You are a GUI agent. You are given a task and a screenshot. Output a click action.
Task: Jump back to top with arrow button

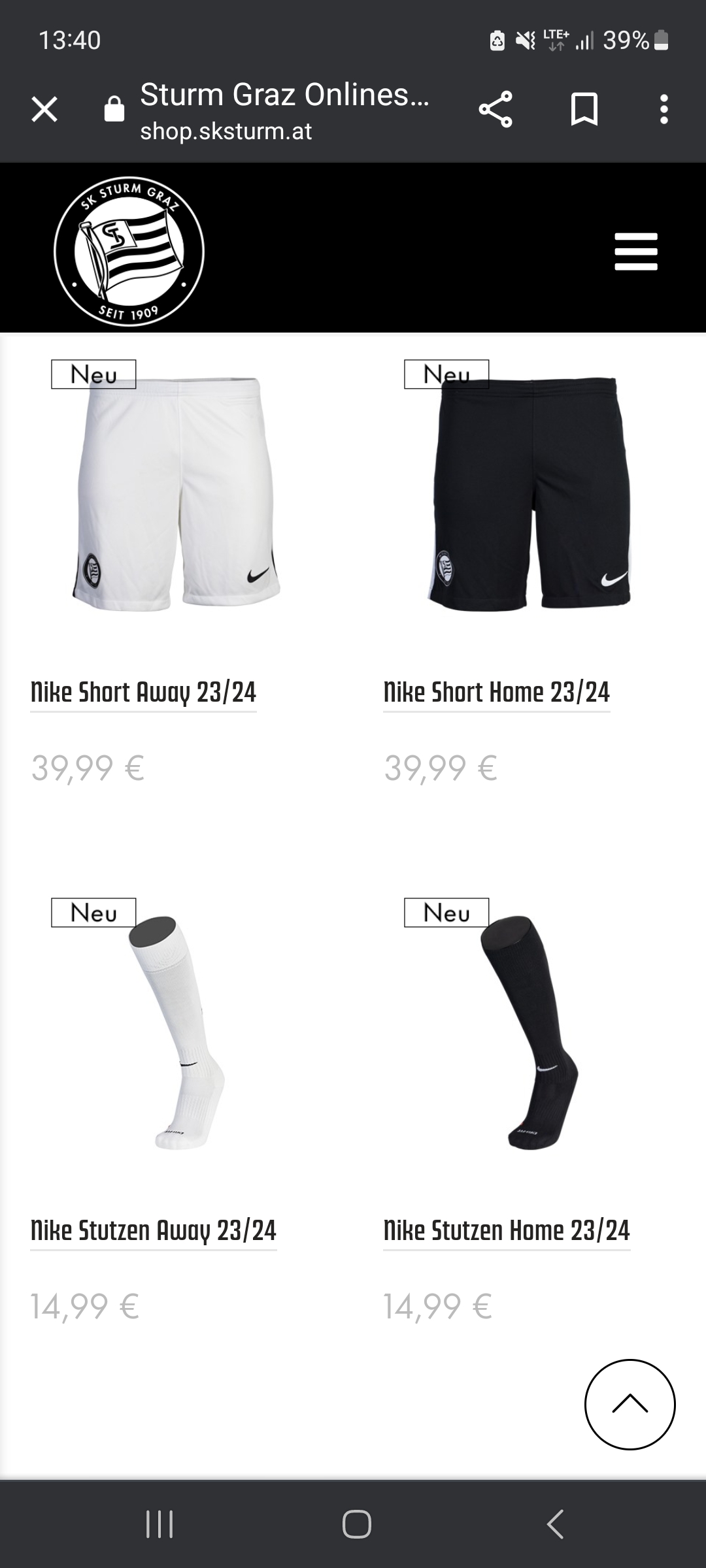630,1404
